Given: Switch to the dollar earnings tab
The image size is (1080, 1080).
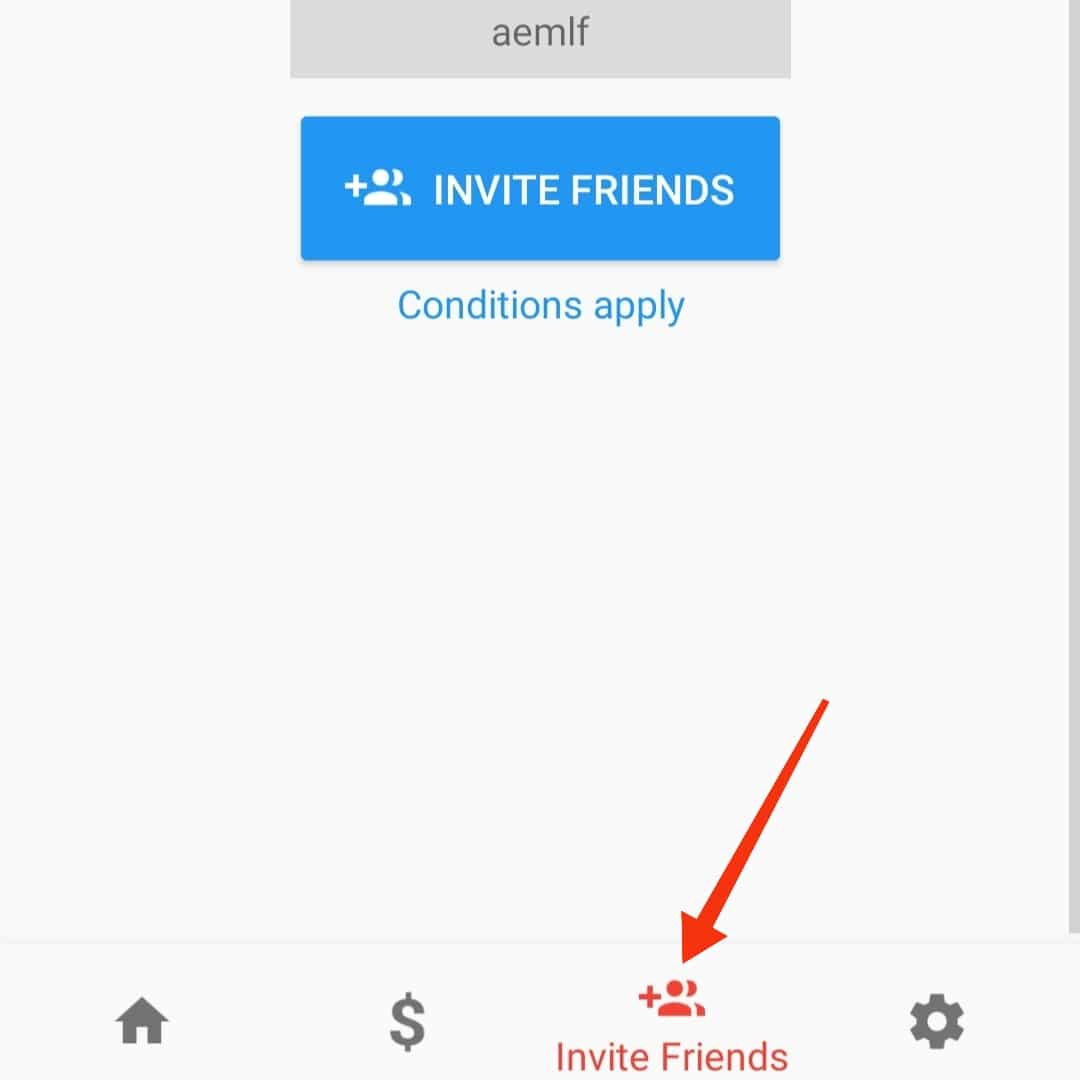Looking at the screenshot, I should click(x=407, y=1022).
